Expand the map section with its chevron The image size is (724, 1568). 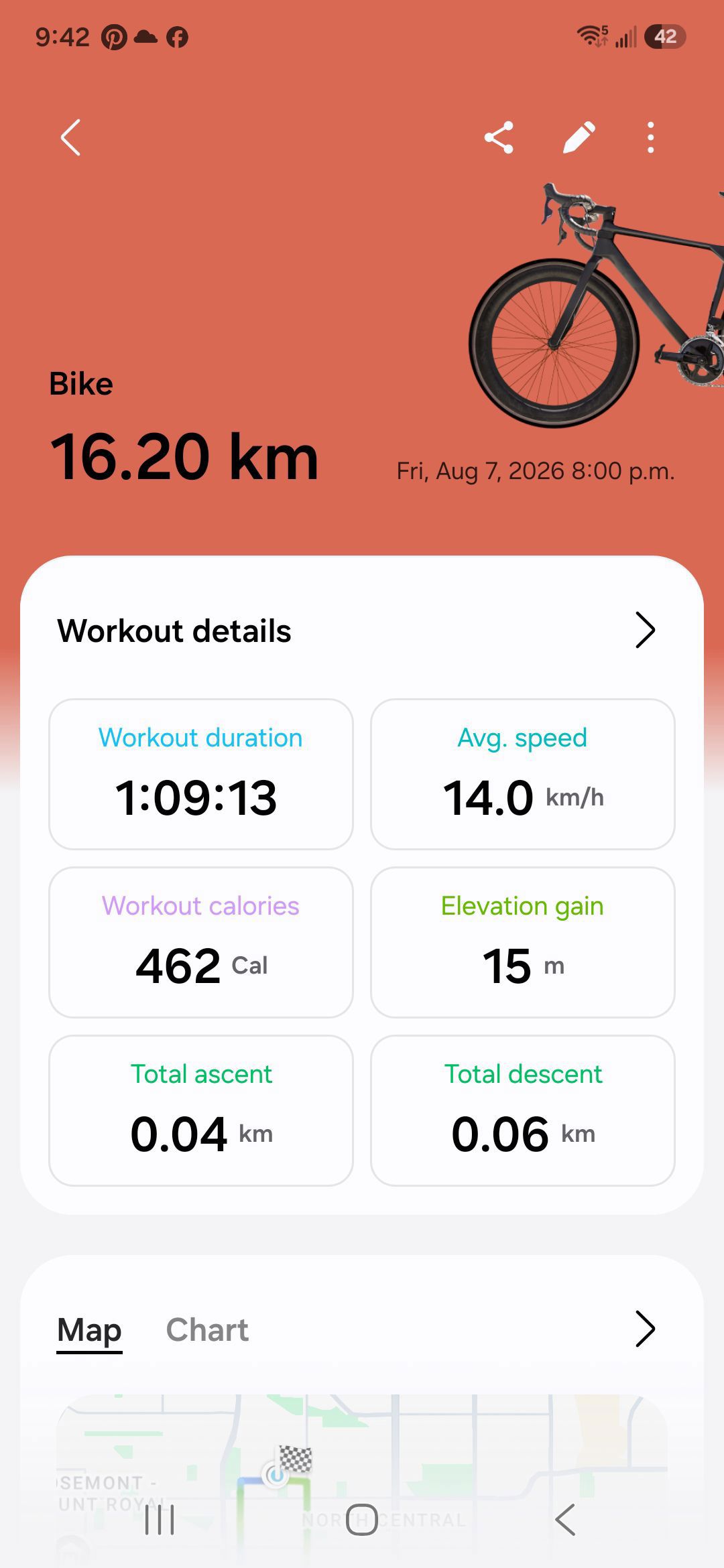pyautogui.click(x=645, y=1329)
